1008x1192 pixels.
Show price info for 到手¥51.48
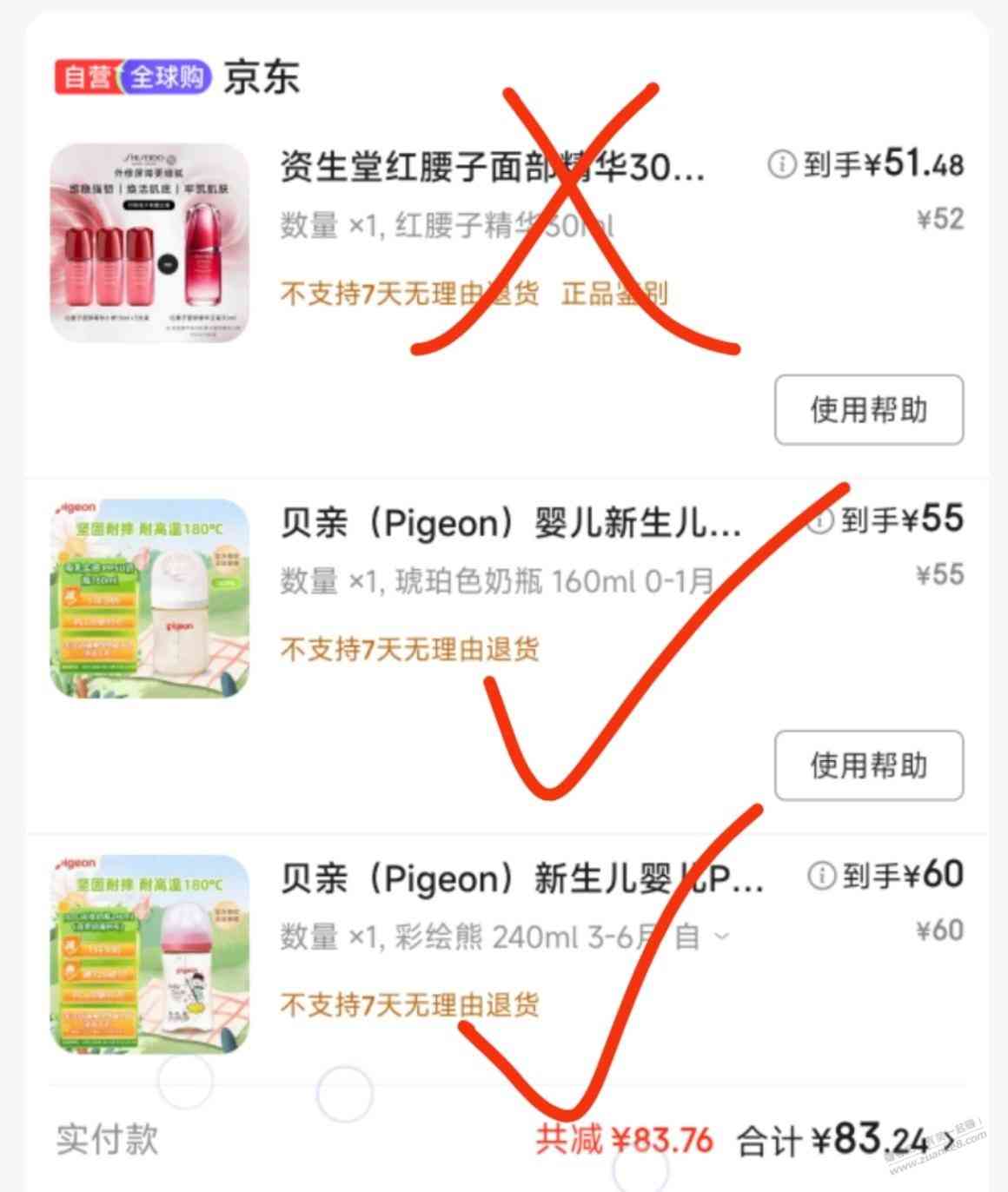781,163
